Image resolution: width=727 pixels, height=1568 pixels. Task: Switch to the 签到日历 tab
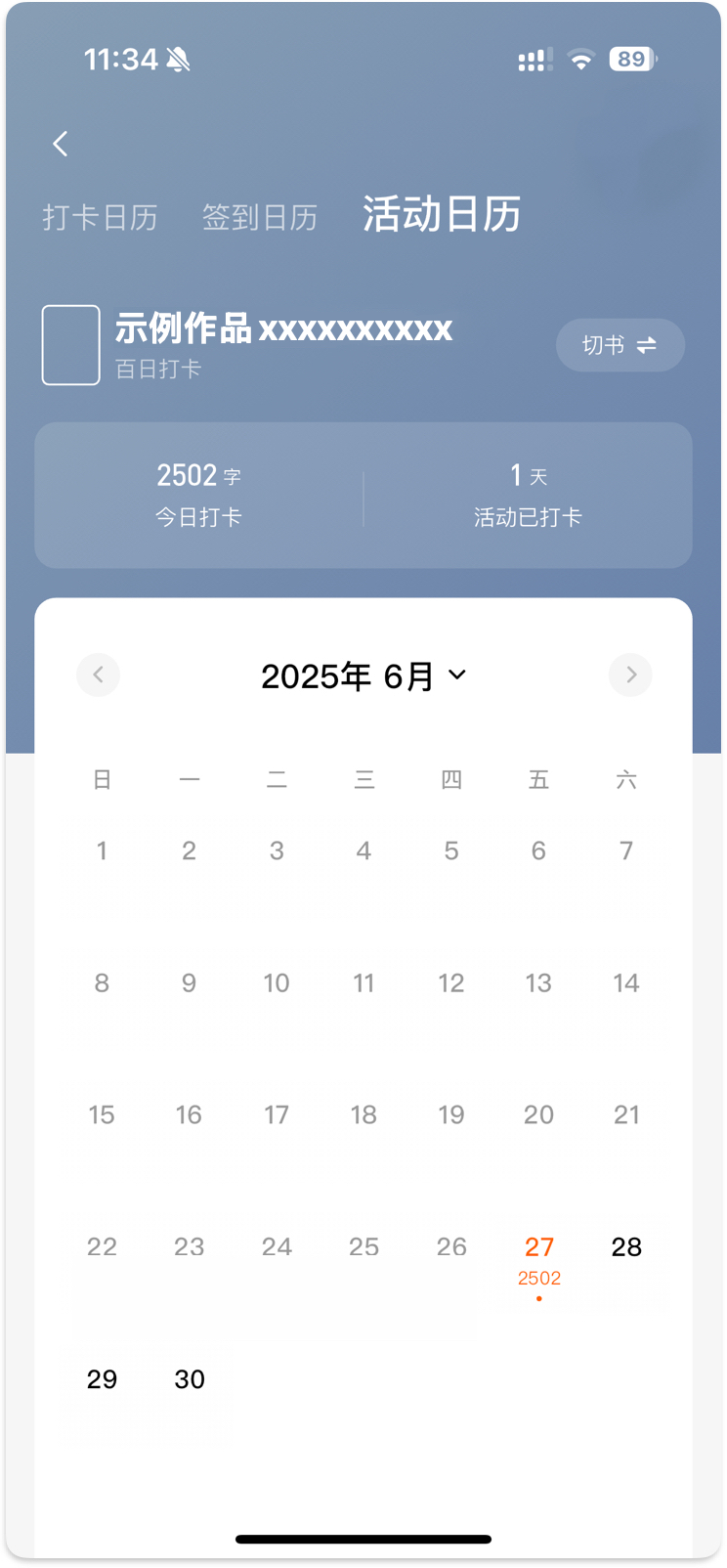tap(260, 217)
